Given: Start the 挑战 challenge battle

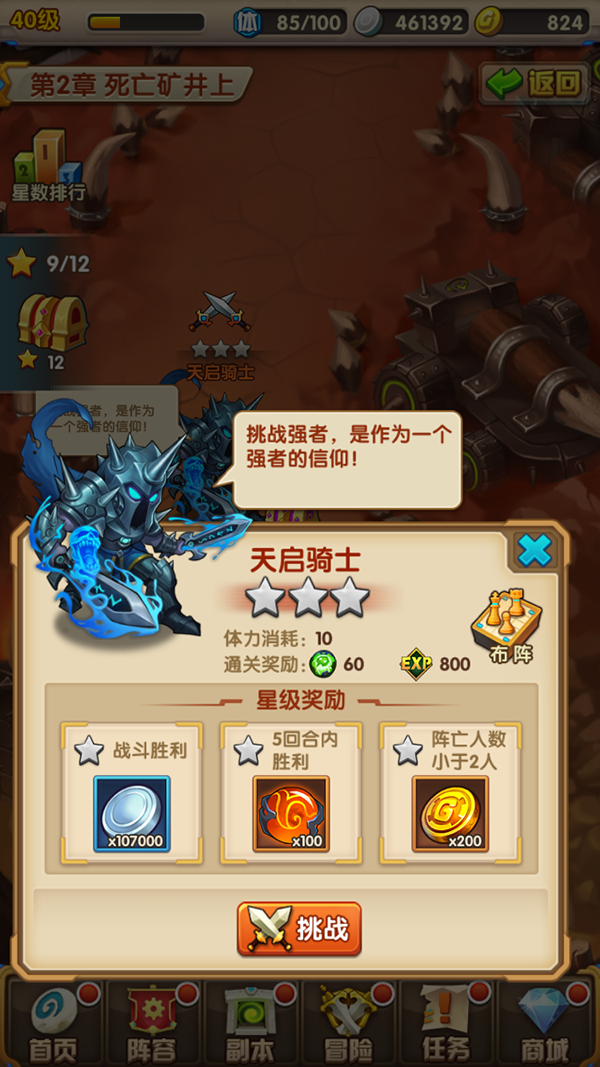Looking at the screenshot, I should 299,929.
